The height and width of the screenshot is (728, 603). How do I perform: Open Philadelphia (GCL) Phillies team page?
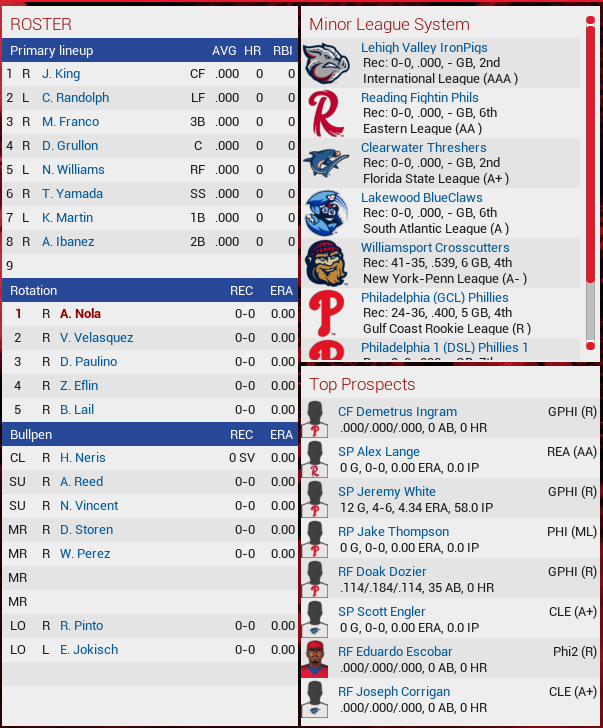pos(434,298)
